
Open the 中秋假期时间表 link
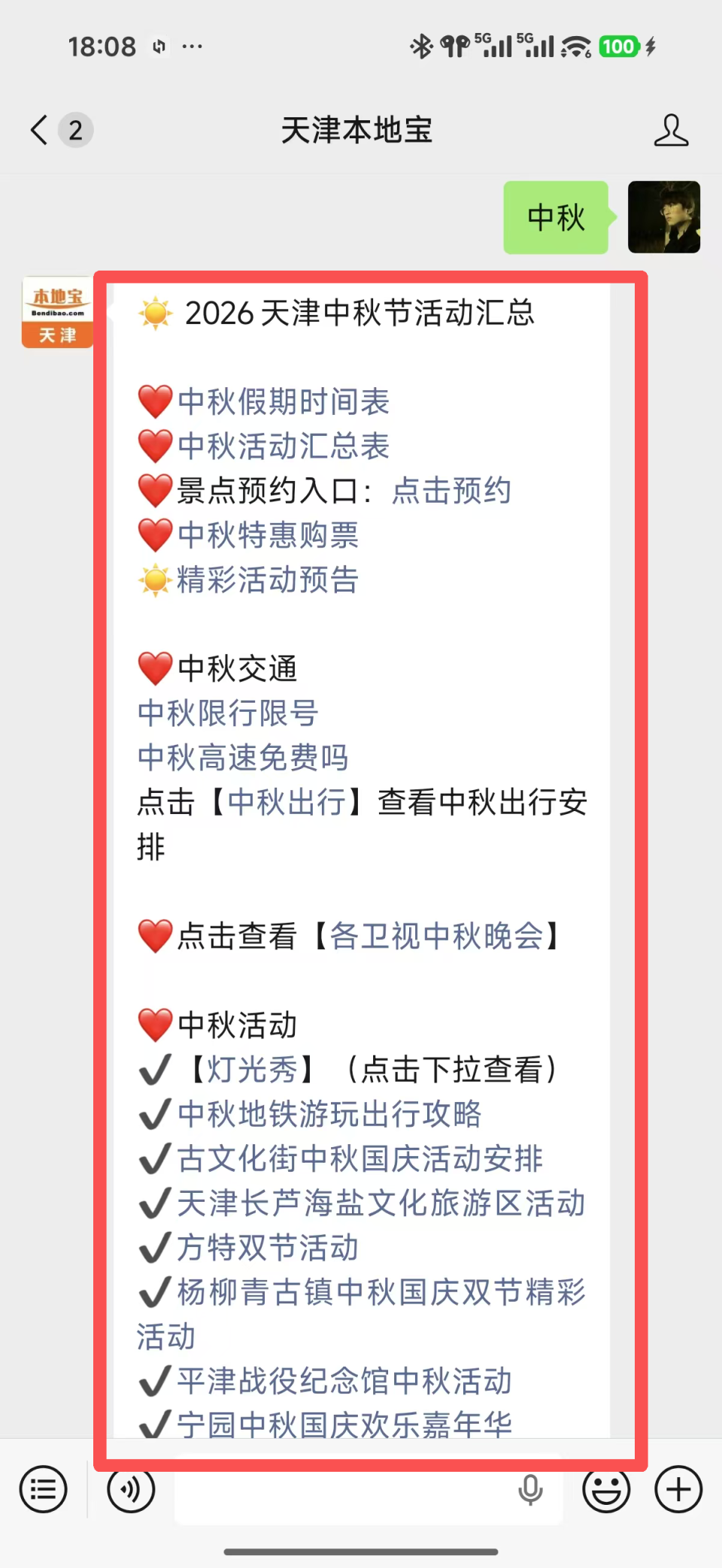coord(284,401)
